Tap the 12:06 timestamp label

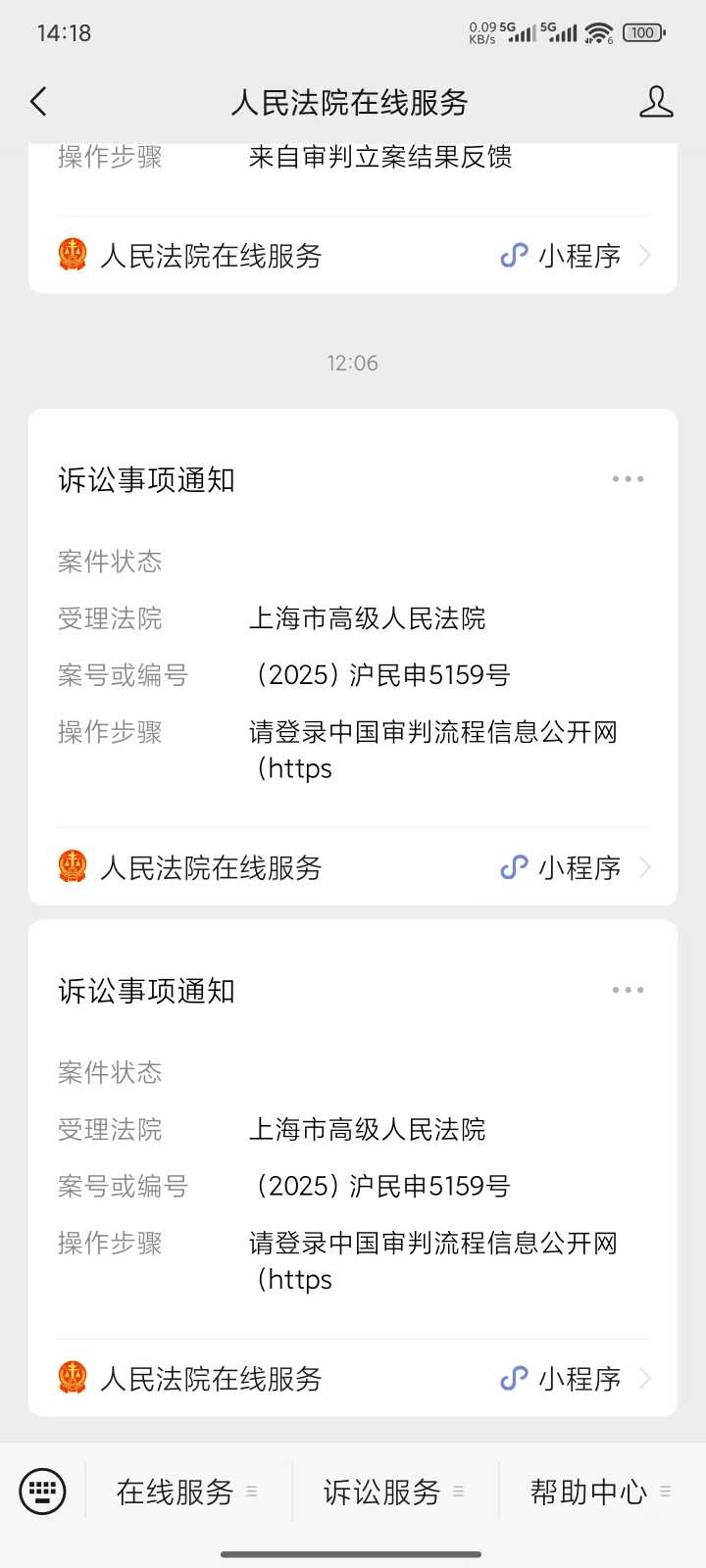pos(353,363)
